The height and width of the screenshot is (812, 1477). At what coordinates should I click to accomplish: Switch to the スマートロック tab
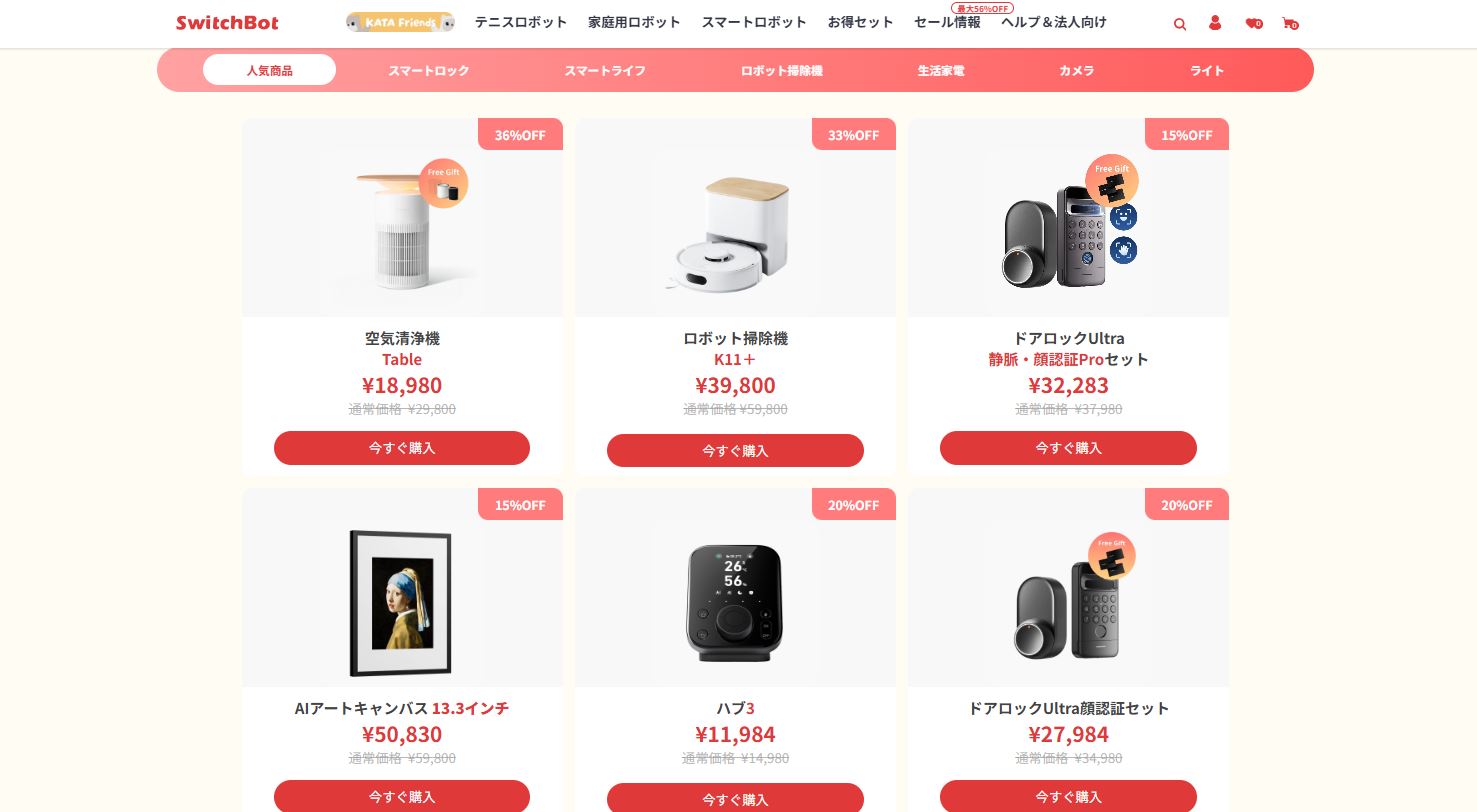(x=428, y=70)
